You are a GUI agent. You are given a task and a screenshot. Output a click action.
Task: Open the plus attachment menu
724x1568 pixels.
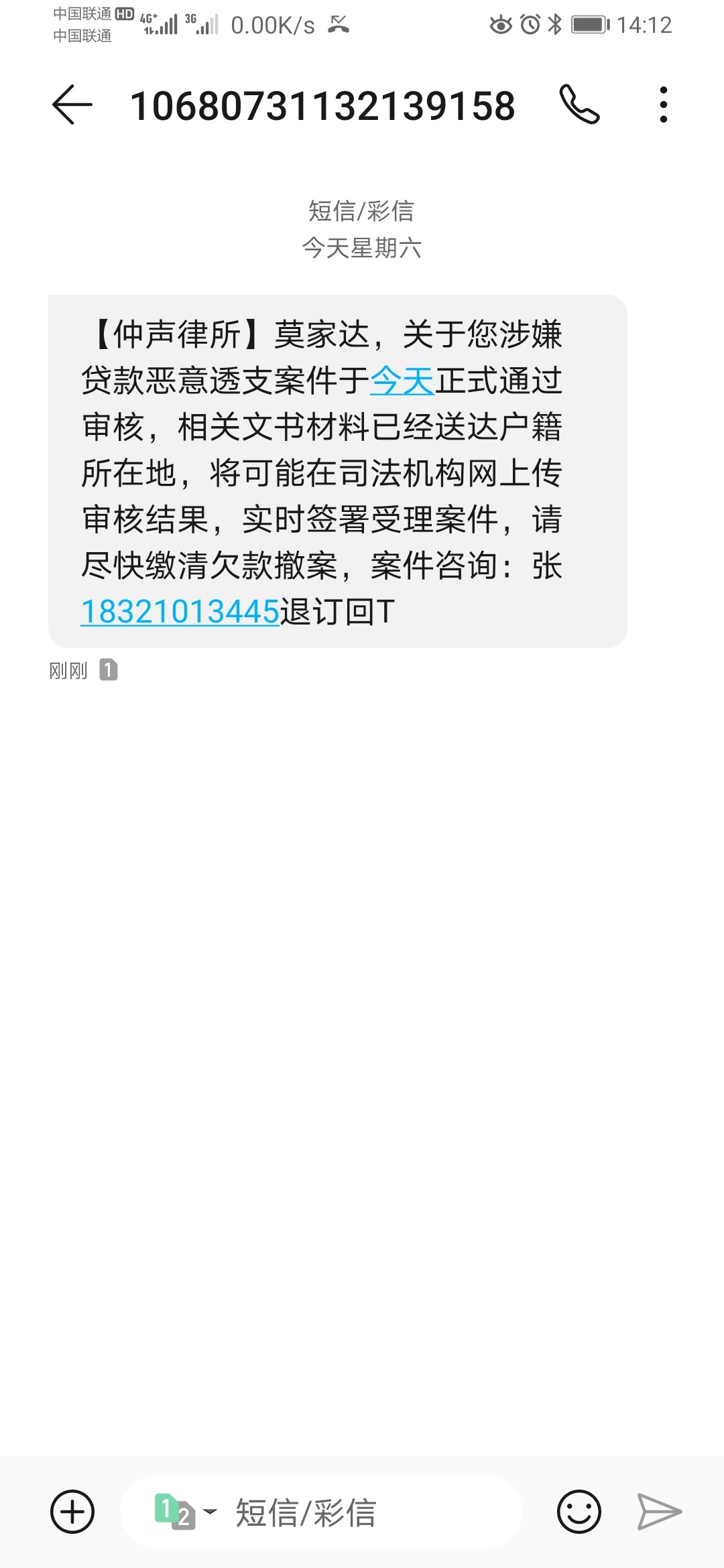click(72, 1512)
